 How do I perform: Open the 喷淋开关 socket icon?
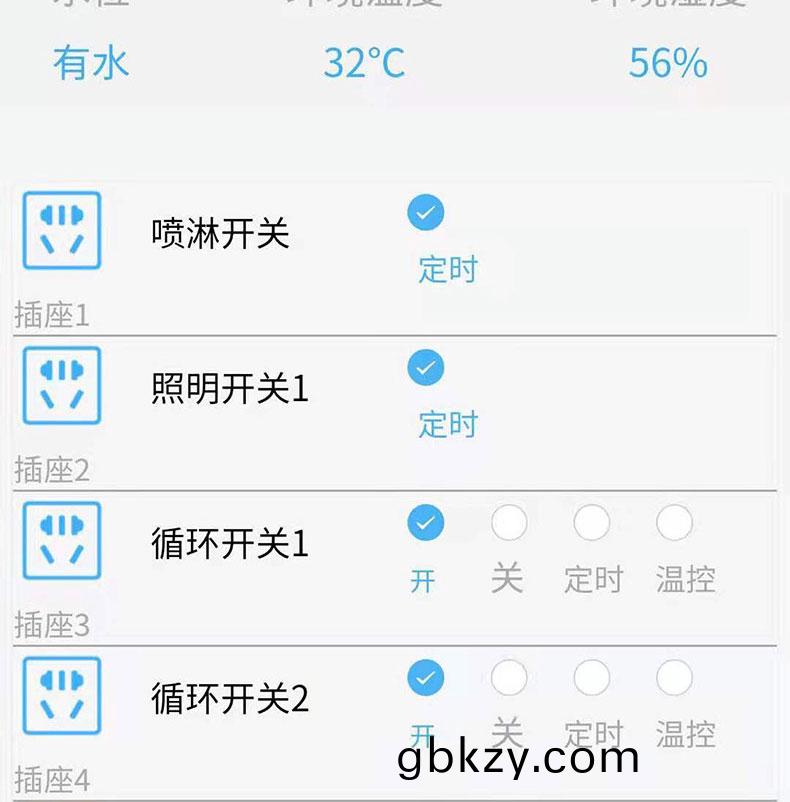[62, 231]
